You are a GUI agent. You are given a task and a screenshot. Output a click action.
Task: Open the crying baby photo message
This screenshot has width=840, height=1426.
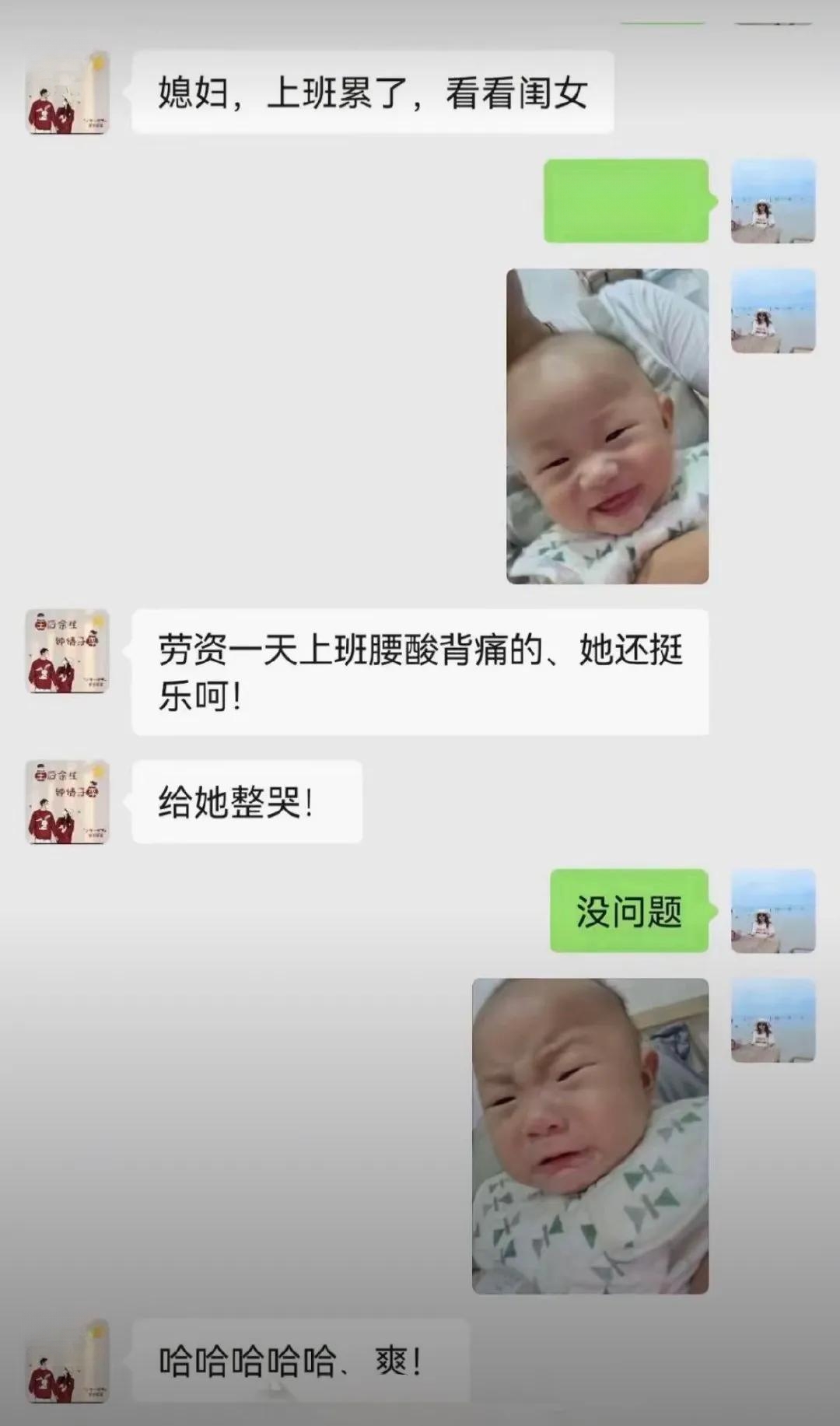pos(590,1136)
